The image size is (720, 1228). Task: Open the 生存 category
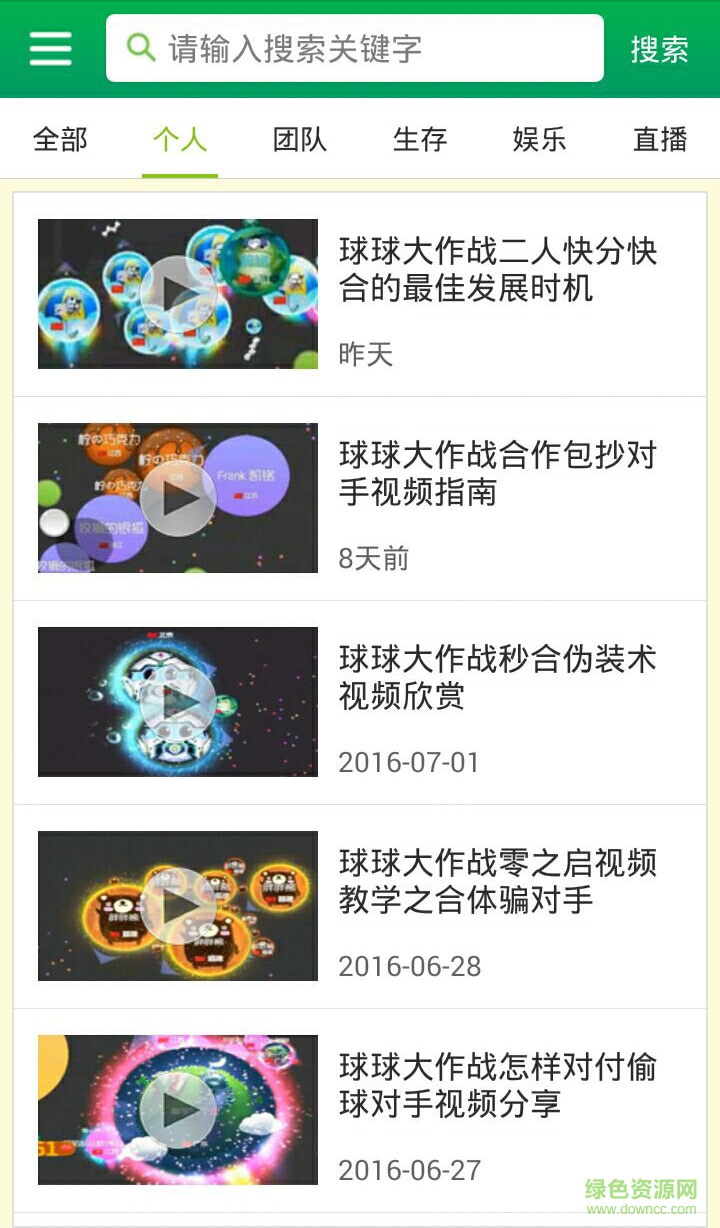pyautogui.click(x=418, y=140)
